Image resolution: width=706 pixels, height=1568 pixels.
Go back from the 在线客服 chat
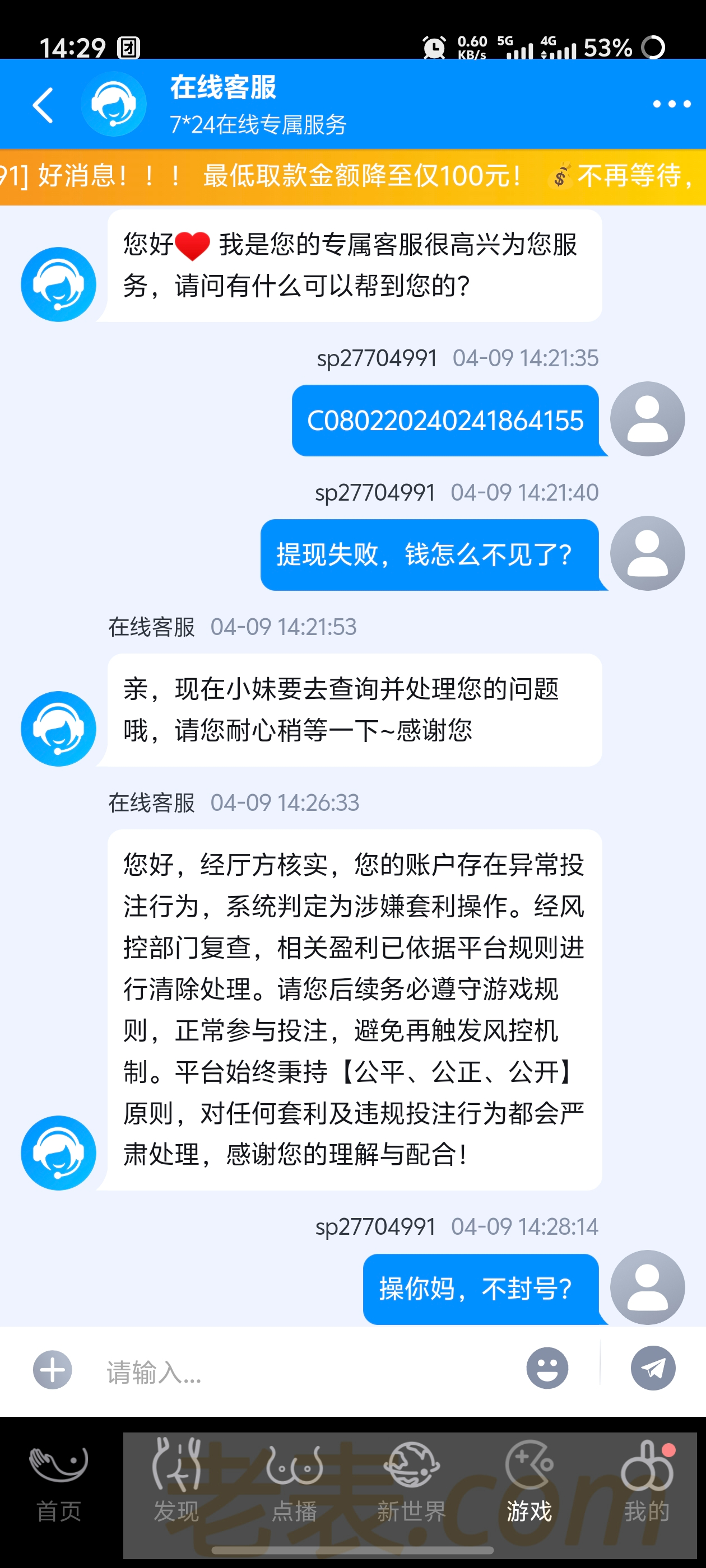(x=44, y=105)
